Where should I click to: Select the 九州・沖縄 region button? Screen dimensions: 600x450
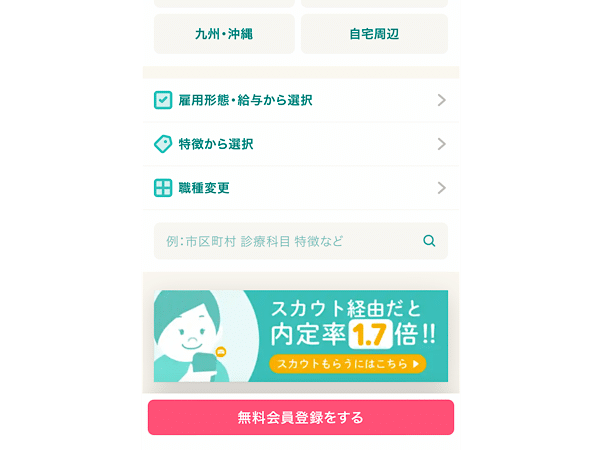(224, 34)
